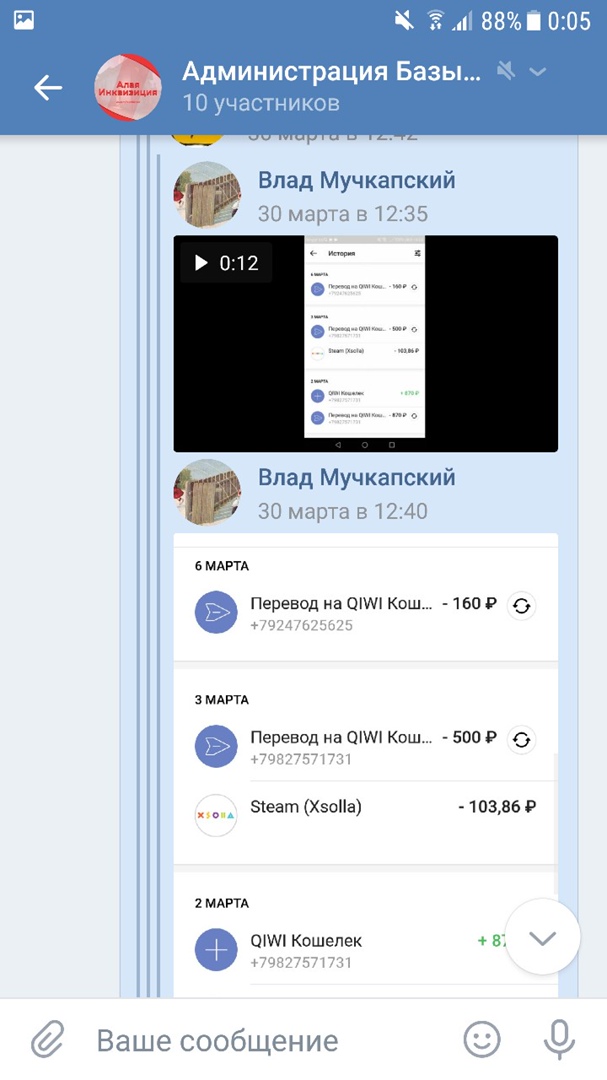
Task: Open the emoji and stickers picker
Action: 482,1040
